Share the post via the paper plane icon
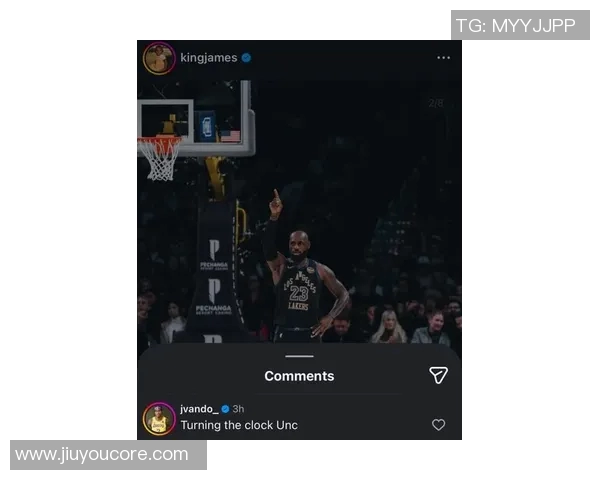 pos(438,375)
